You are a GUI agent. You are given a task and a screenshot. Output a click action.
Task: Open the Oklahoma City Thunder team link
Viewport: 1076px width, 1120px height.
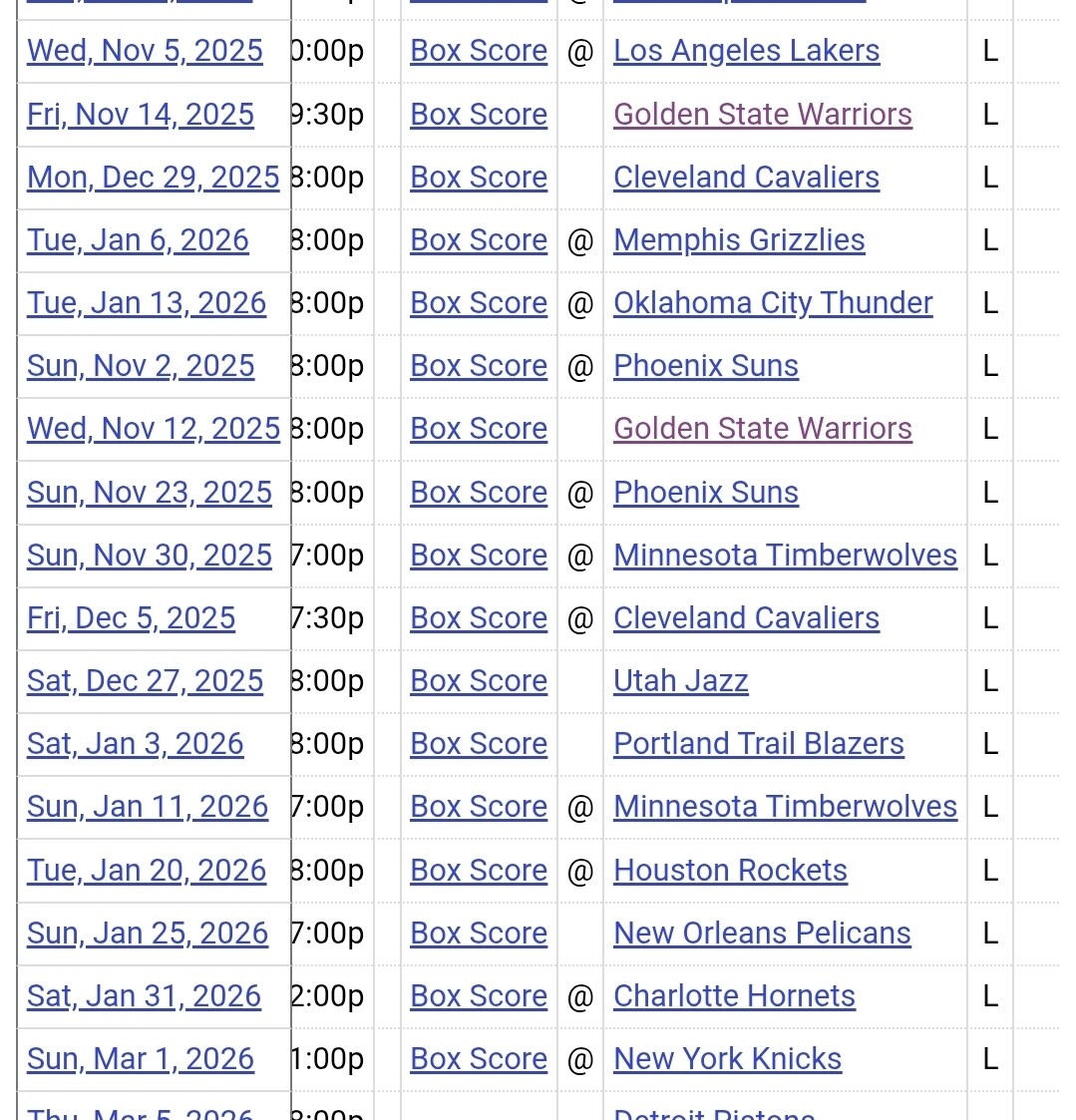coord(773,303)
